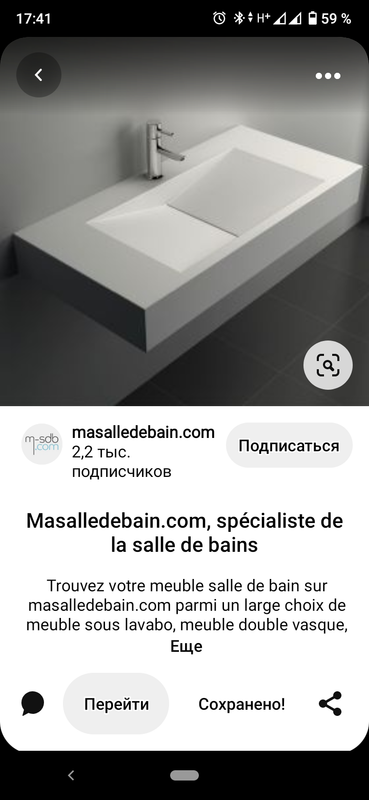Screen dimensions: 369x800
Task: Share this pin
Action: pos(330,704)
